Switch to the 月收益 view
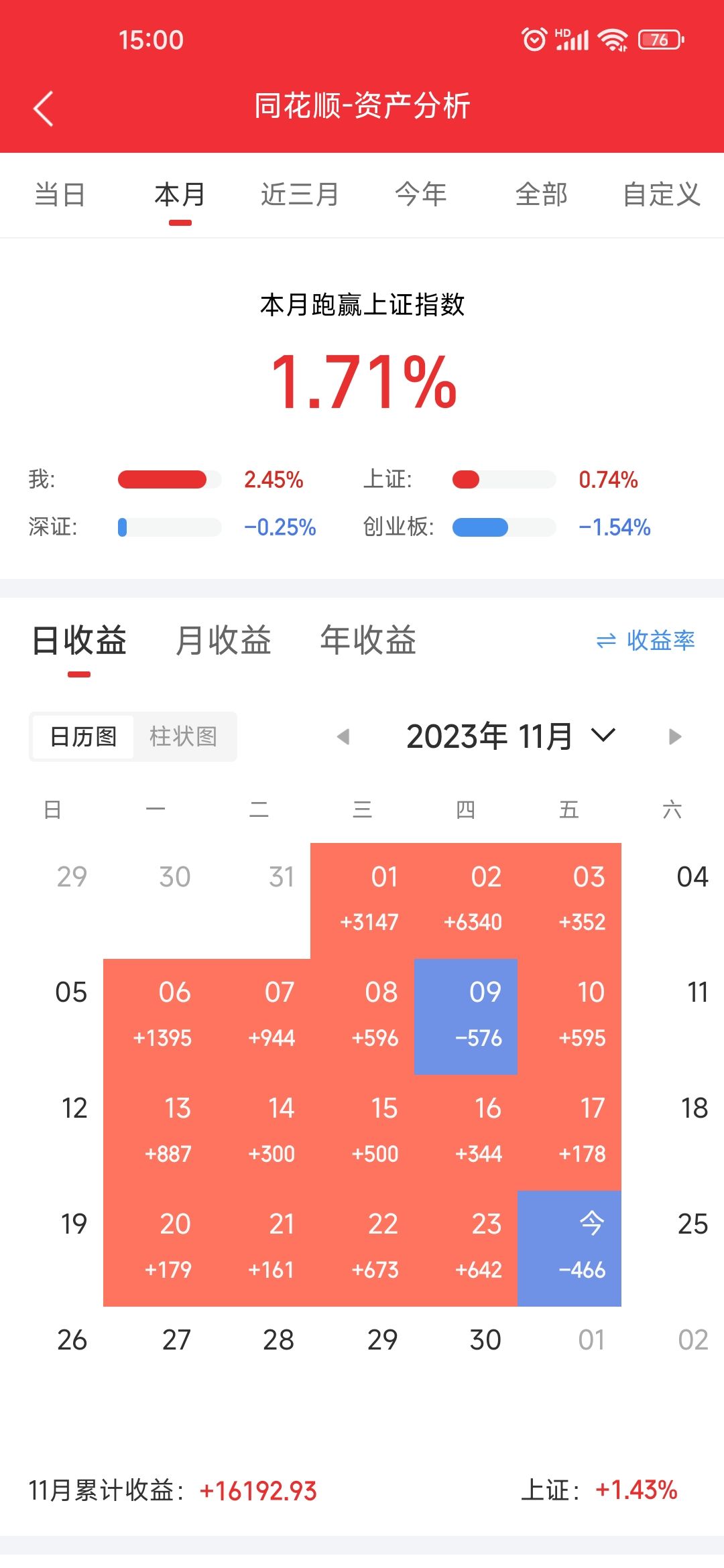This screenshot has width=724, height=1568. [x=223, y=640]
